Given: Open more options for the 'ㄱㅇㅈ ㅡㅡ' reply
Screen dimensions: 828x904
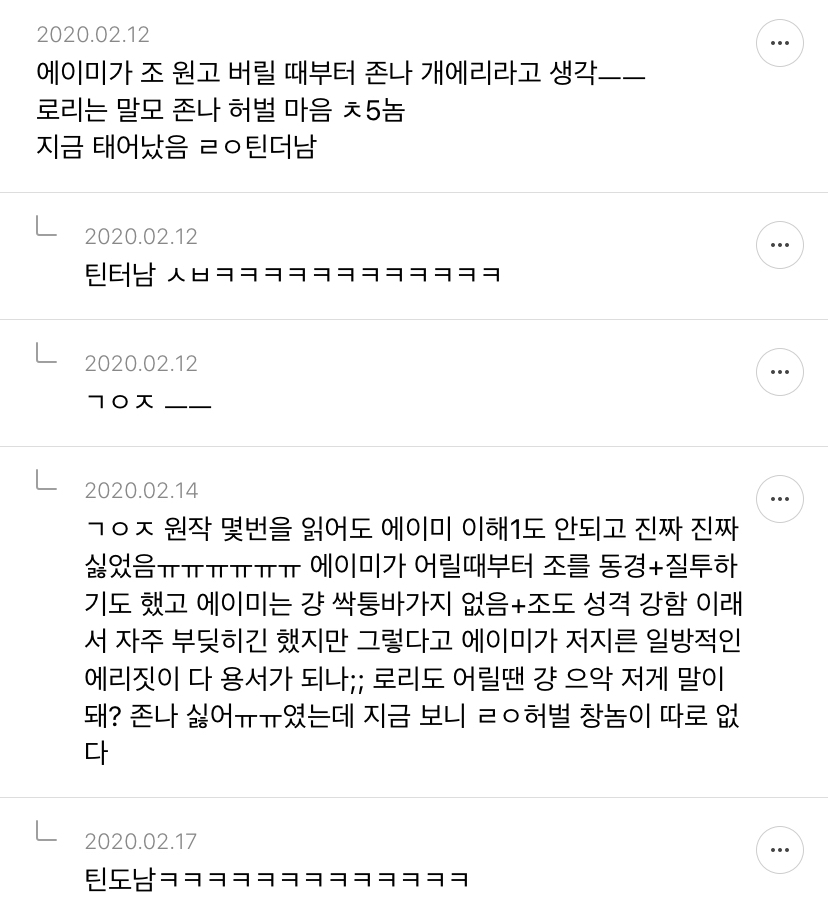Looking at the screenshot, I should (x=780, y=372).
